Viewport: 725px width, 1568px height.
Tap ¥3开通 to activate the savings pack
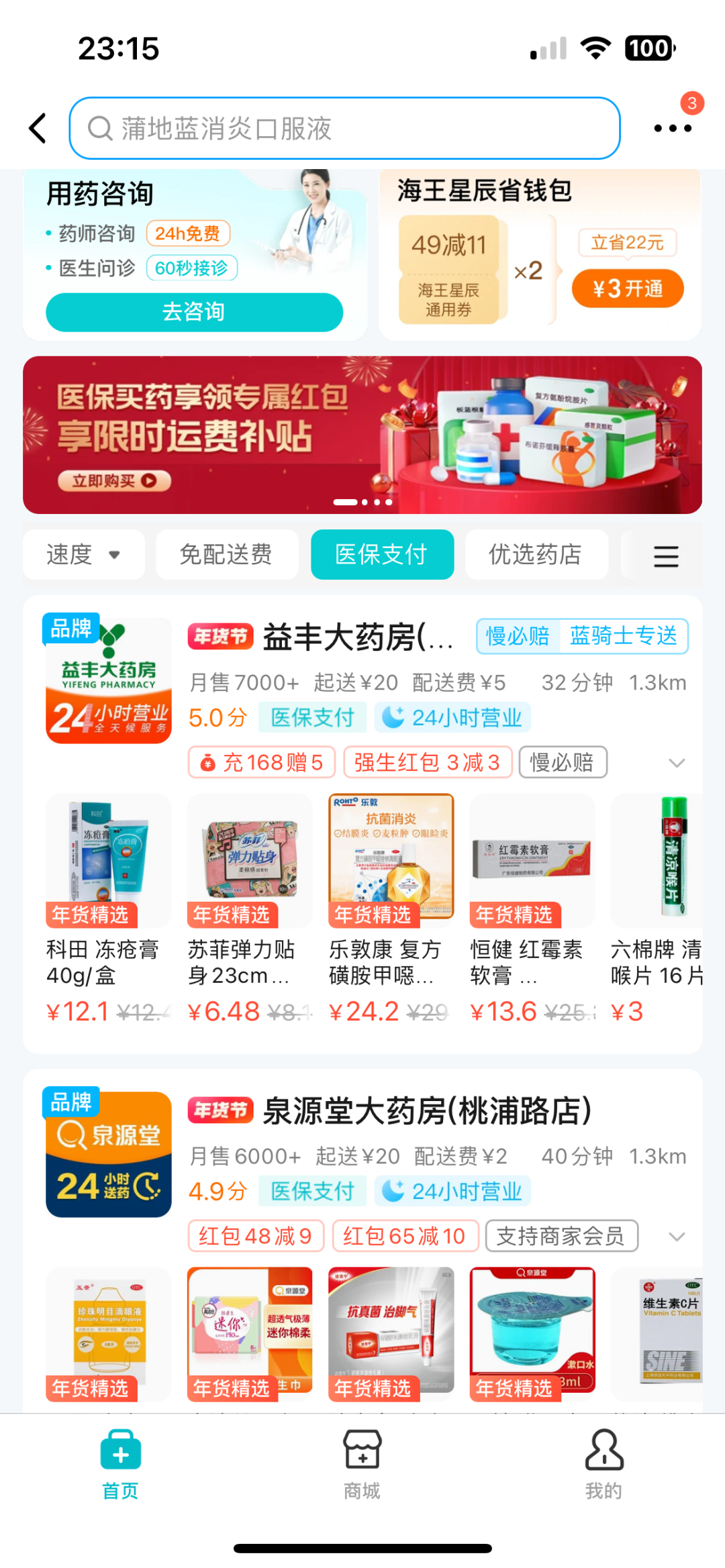[627, 289]
